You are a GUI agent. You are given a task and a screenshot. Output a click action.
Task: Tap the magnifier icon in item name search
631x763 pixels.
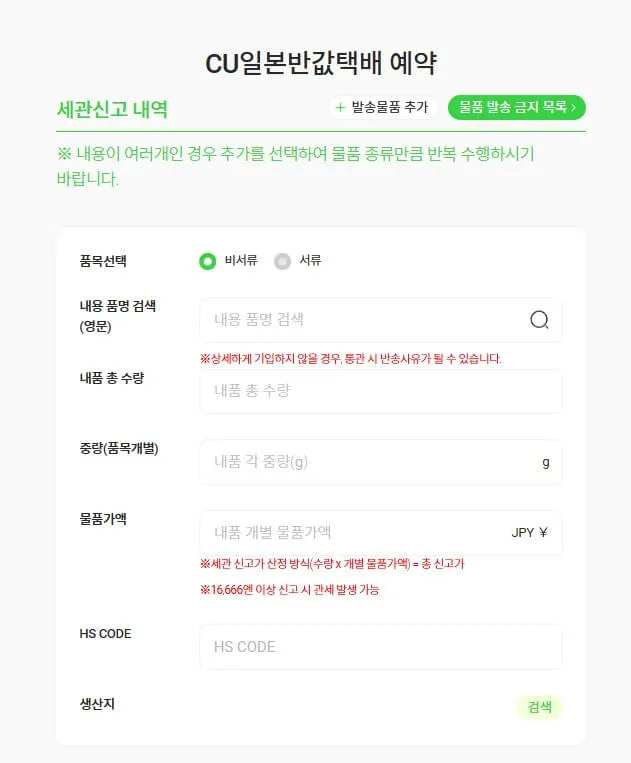coord(539,320)
